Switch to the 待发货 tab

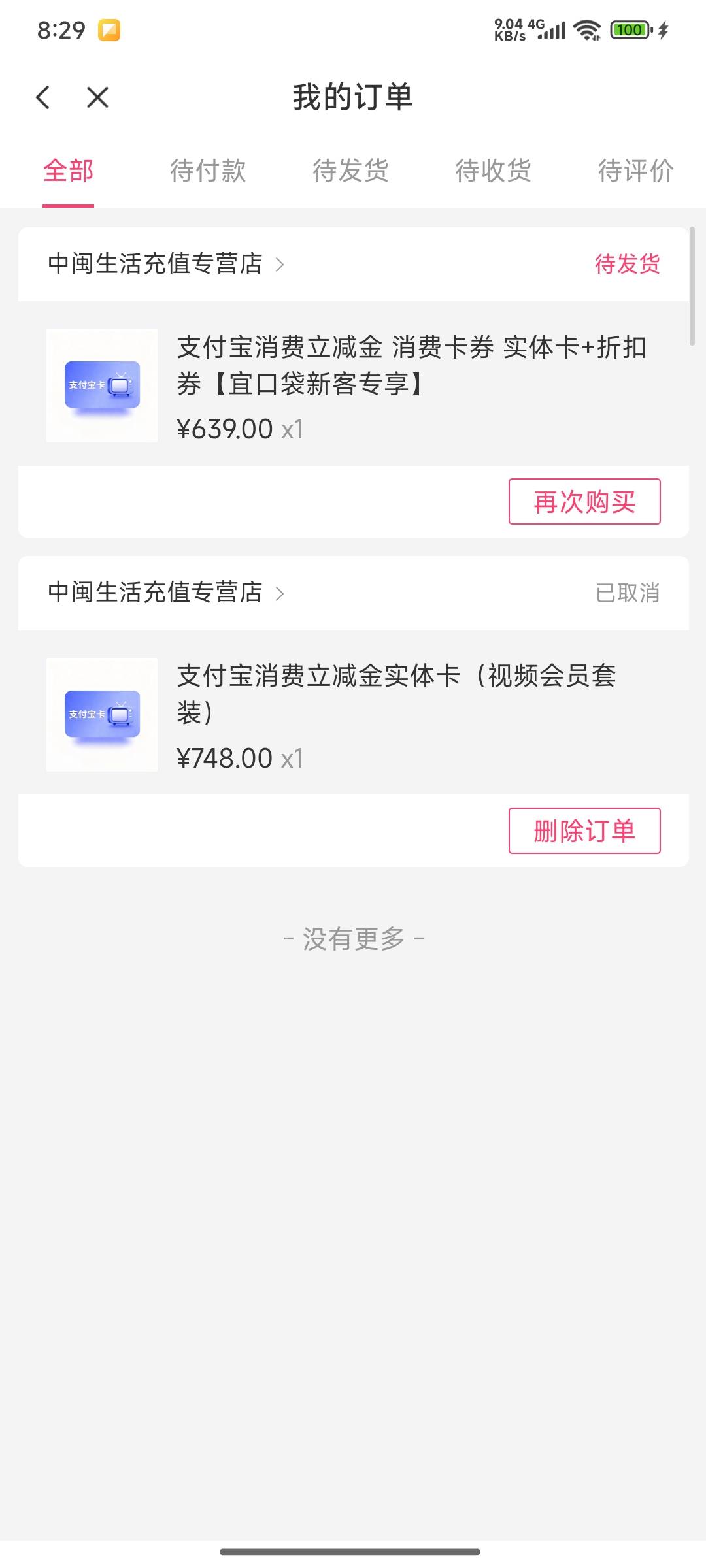coord(350,171)
